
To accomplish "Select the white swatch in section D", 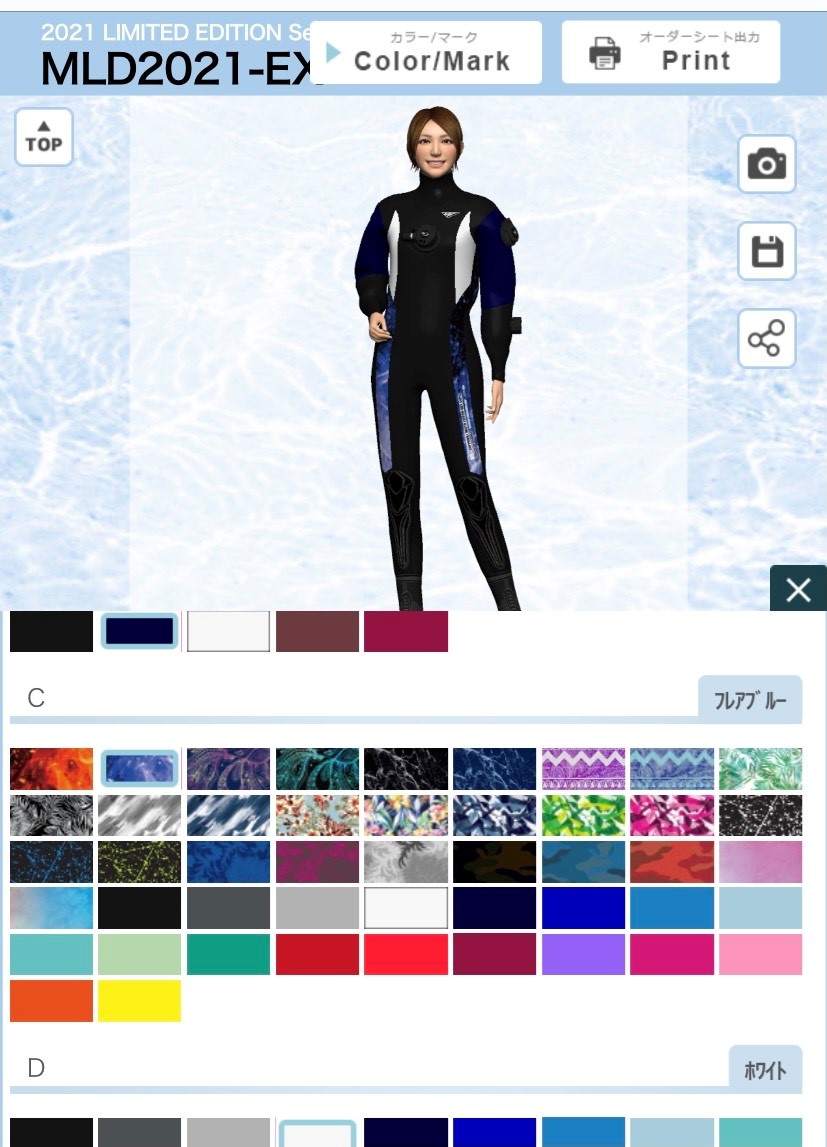I will click(x=317, y=1134).
